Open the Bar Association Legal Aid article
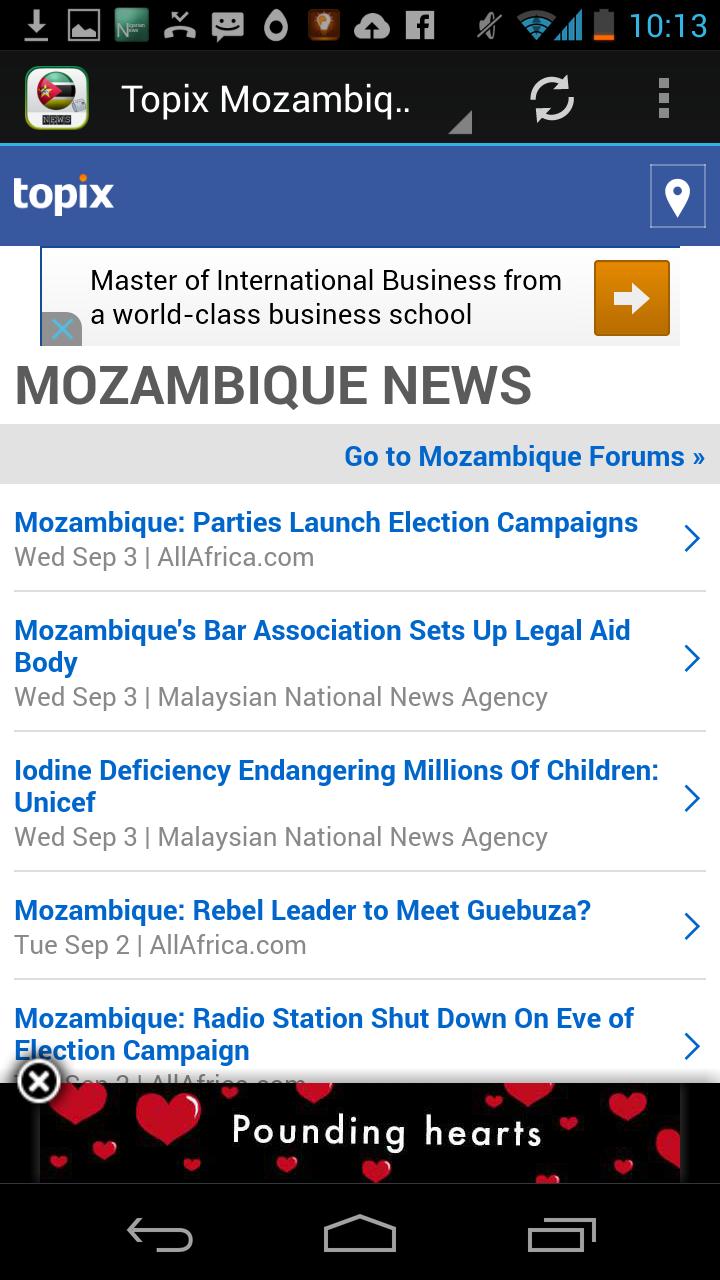 pos(321,646)
